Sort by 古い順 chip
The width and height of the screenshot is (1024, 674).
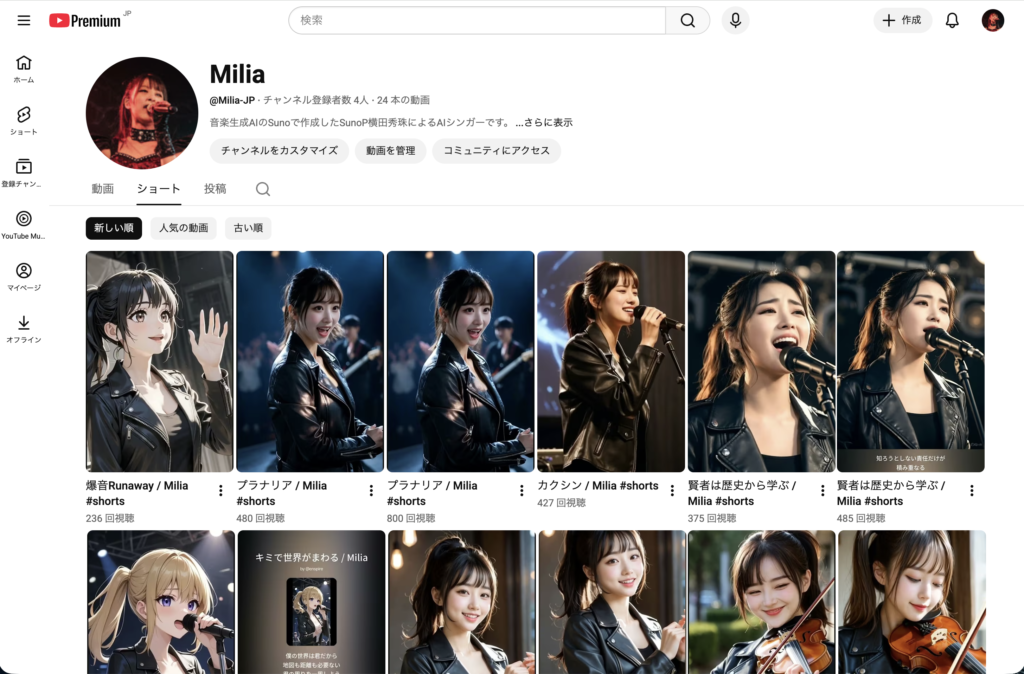248,228
